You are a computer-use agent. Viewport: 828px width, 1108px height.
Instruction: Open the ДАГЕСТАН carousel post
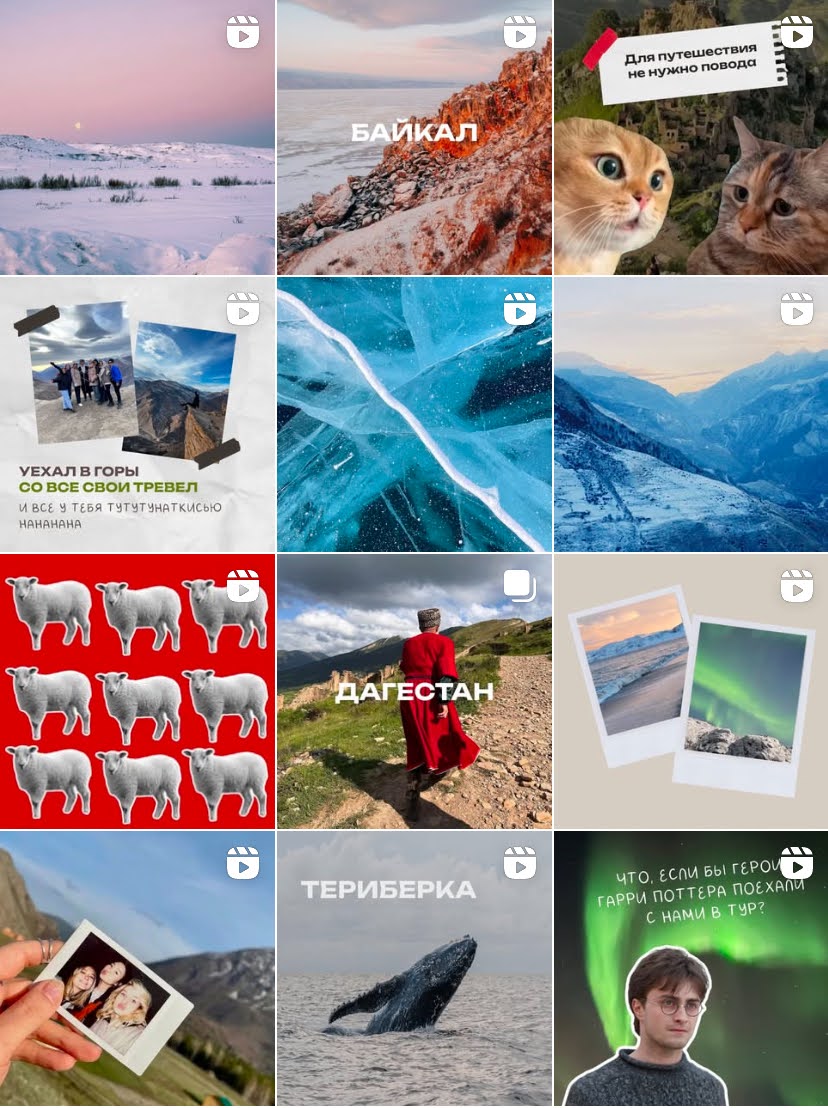tap(414, 691)
